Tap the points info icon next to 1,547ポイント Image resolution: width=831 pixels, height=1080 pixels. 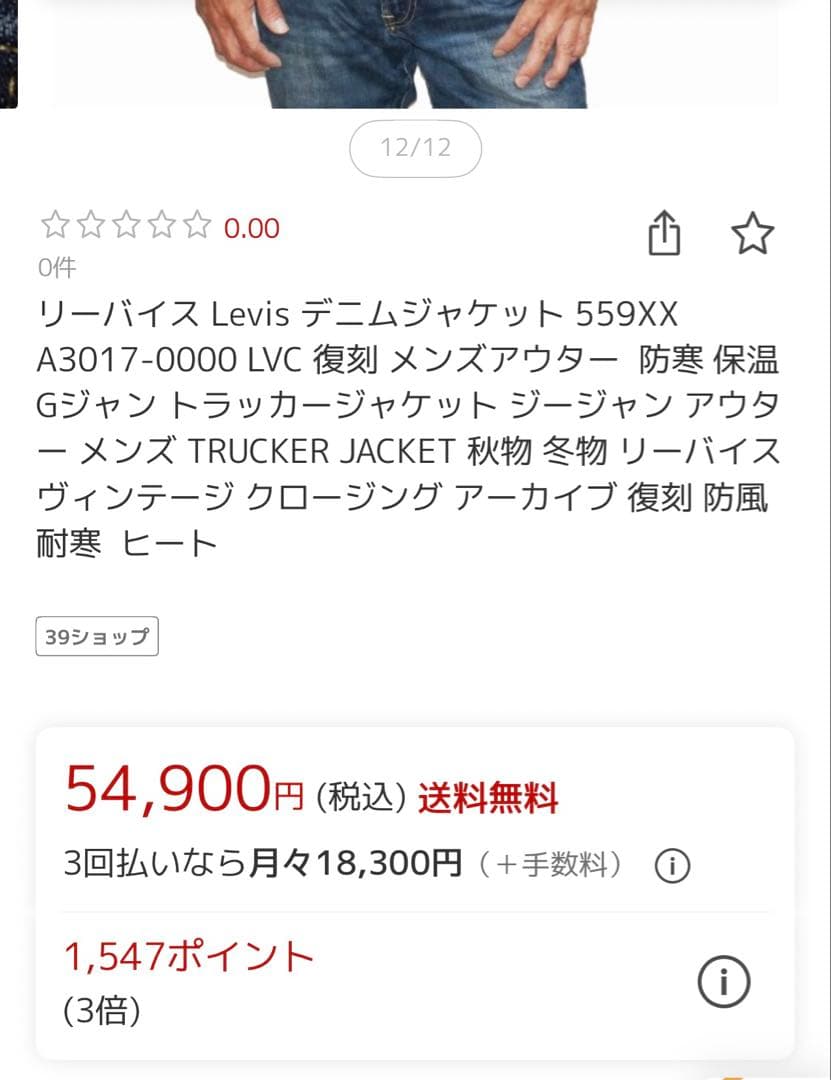pos(723,981)
